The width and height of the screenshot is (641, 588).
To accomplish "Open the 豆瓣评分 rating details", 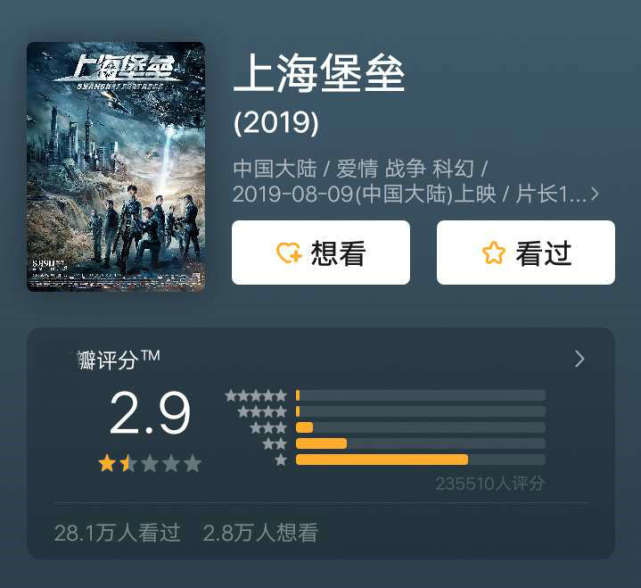I will coord(579,359).
